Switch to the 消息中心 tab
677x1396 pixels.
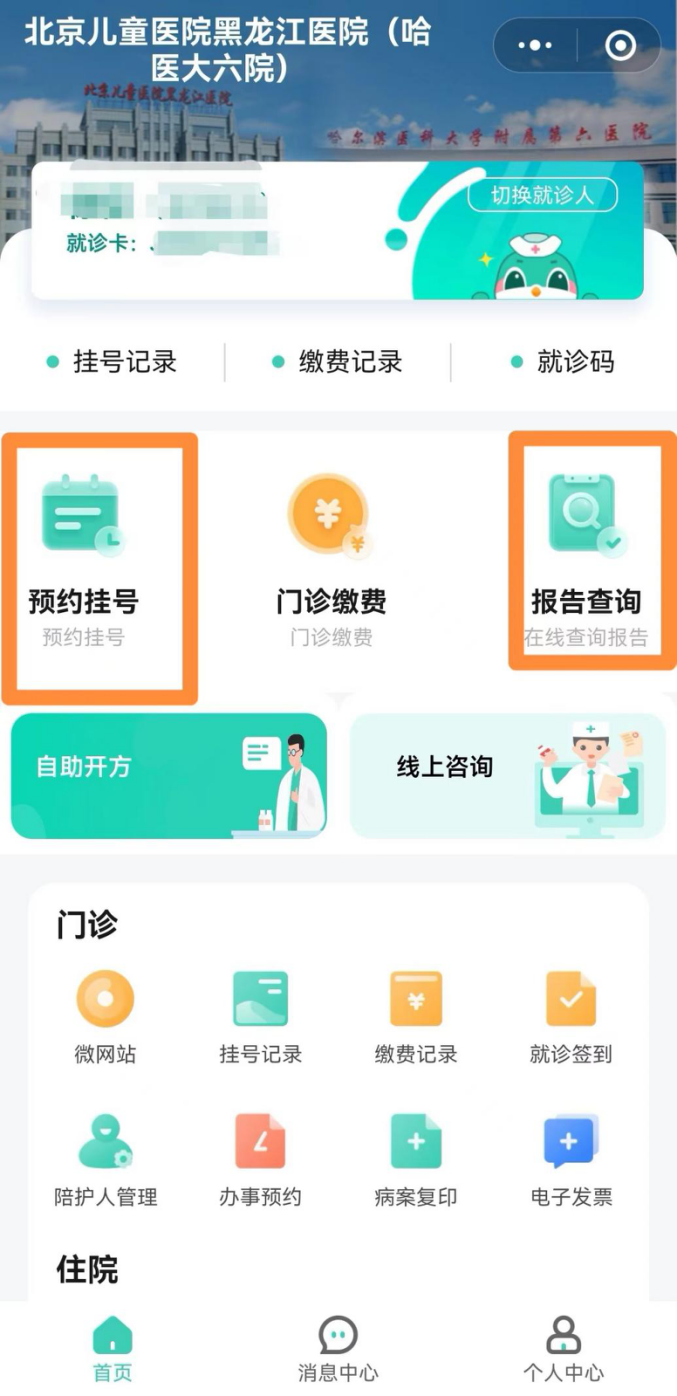click(338, 1348)
